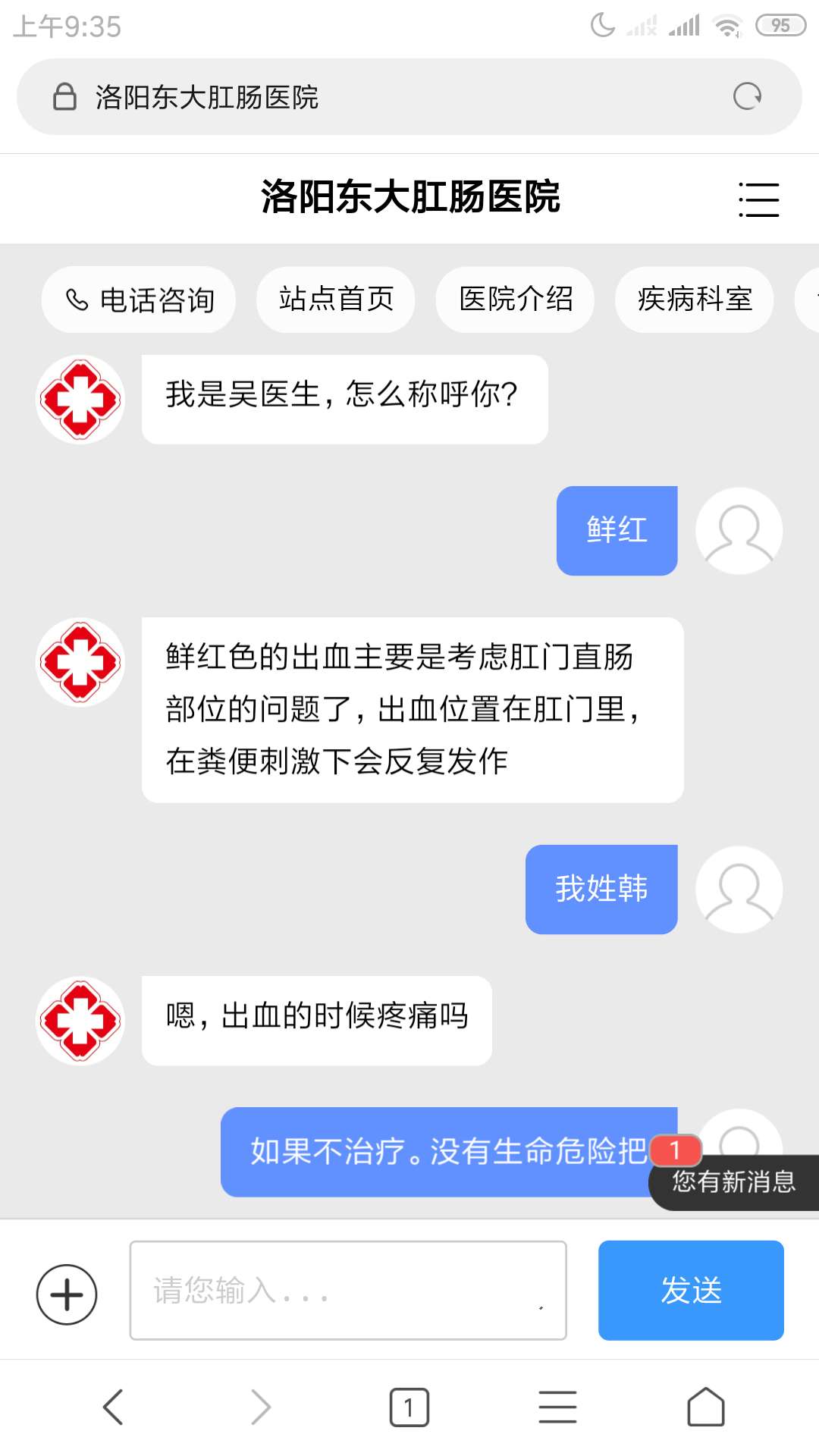Tap the new message badge showing 1
The height and width of the screenshot is (1456, 819).
[x=674, y=1151]
